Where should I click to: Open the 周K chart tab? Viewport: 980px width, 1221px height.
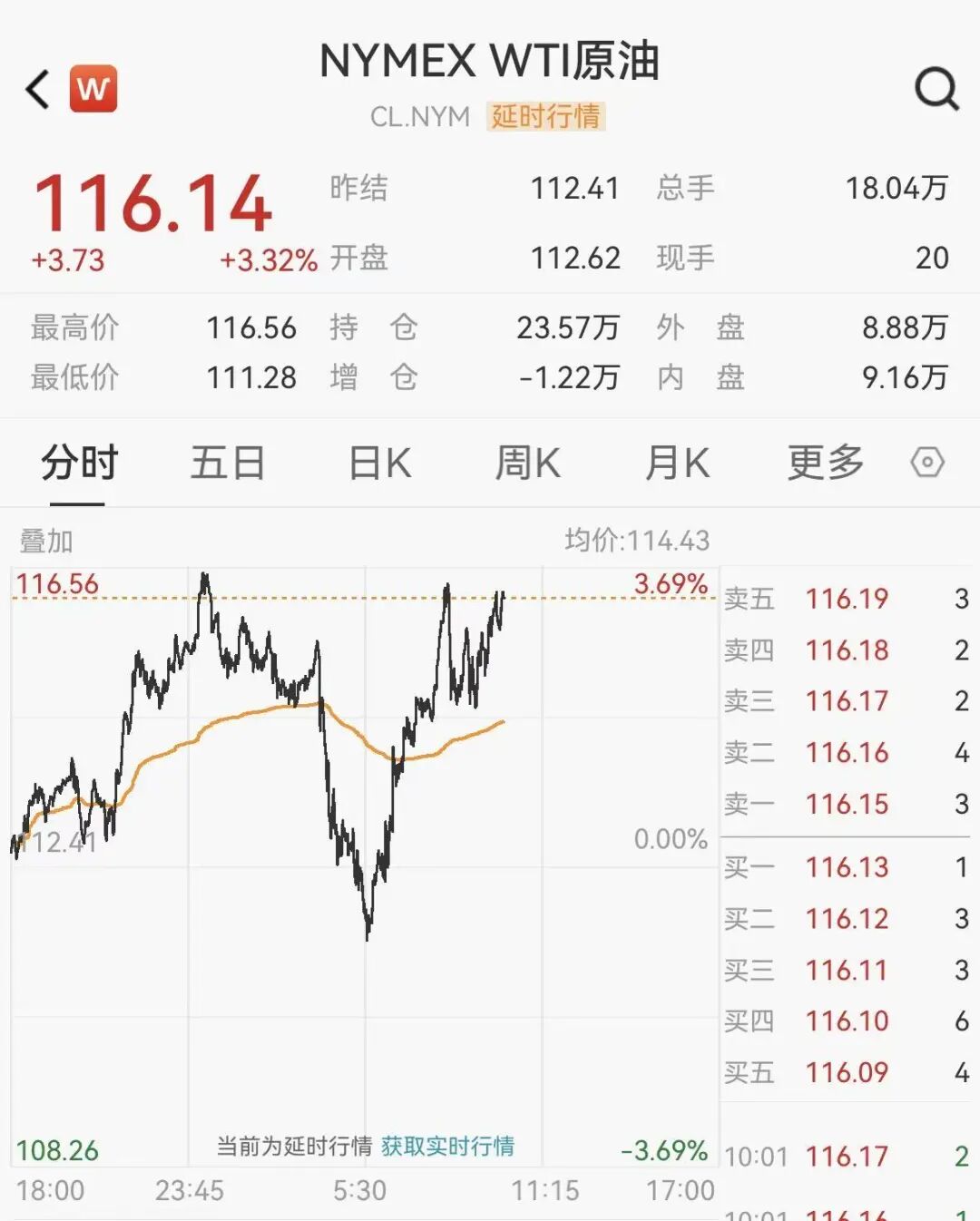point(527,464)
